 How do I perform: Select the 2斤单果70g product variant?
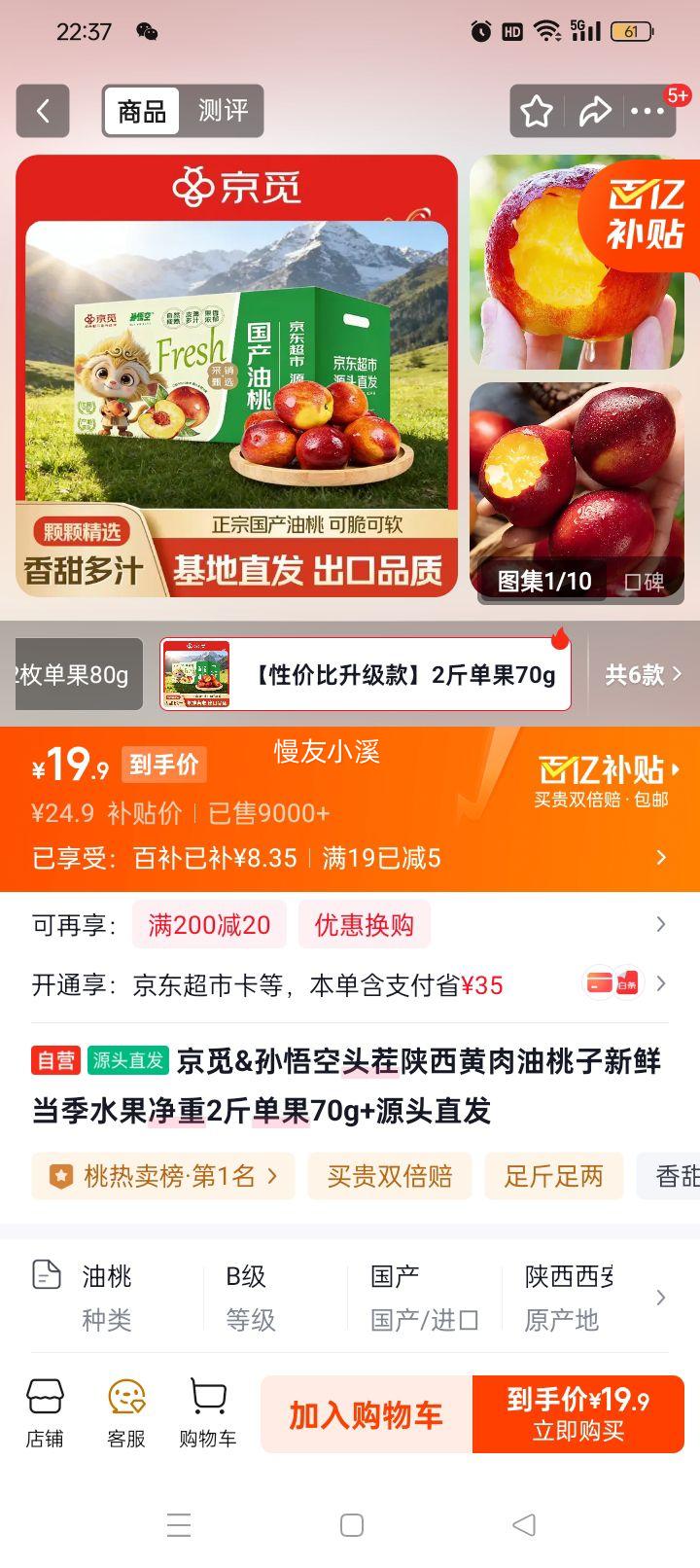click(366, 673)
